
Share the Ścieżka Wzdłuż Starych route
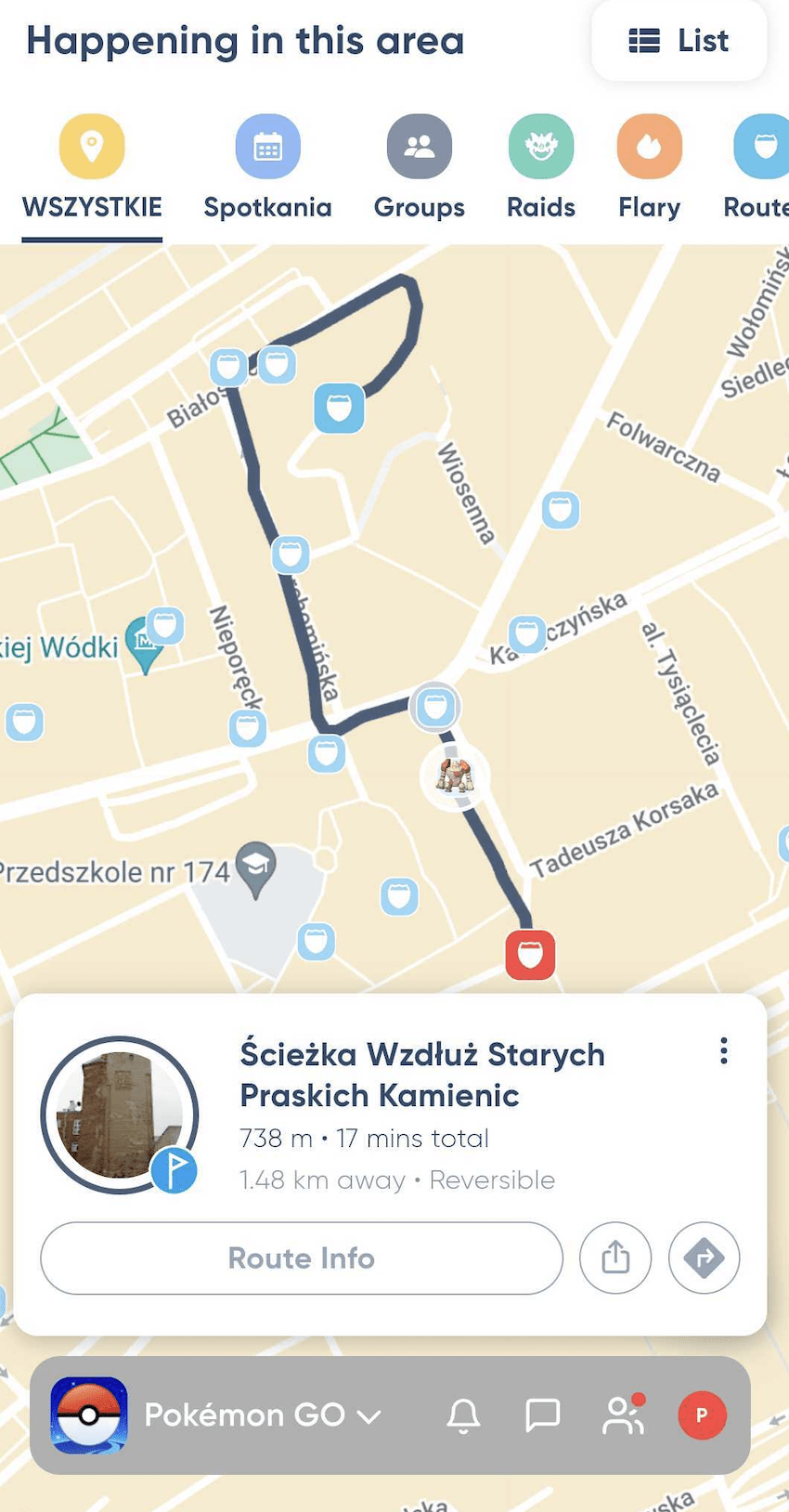pos(615,1258)
